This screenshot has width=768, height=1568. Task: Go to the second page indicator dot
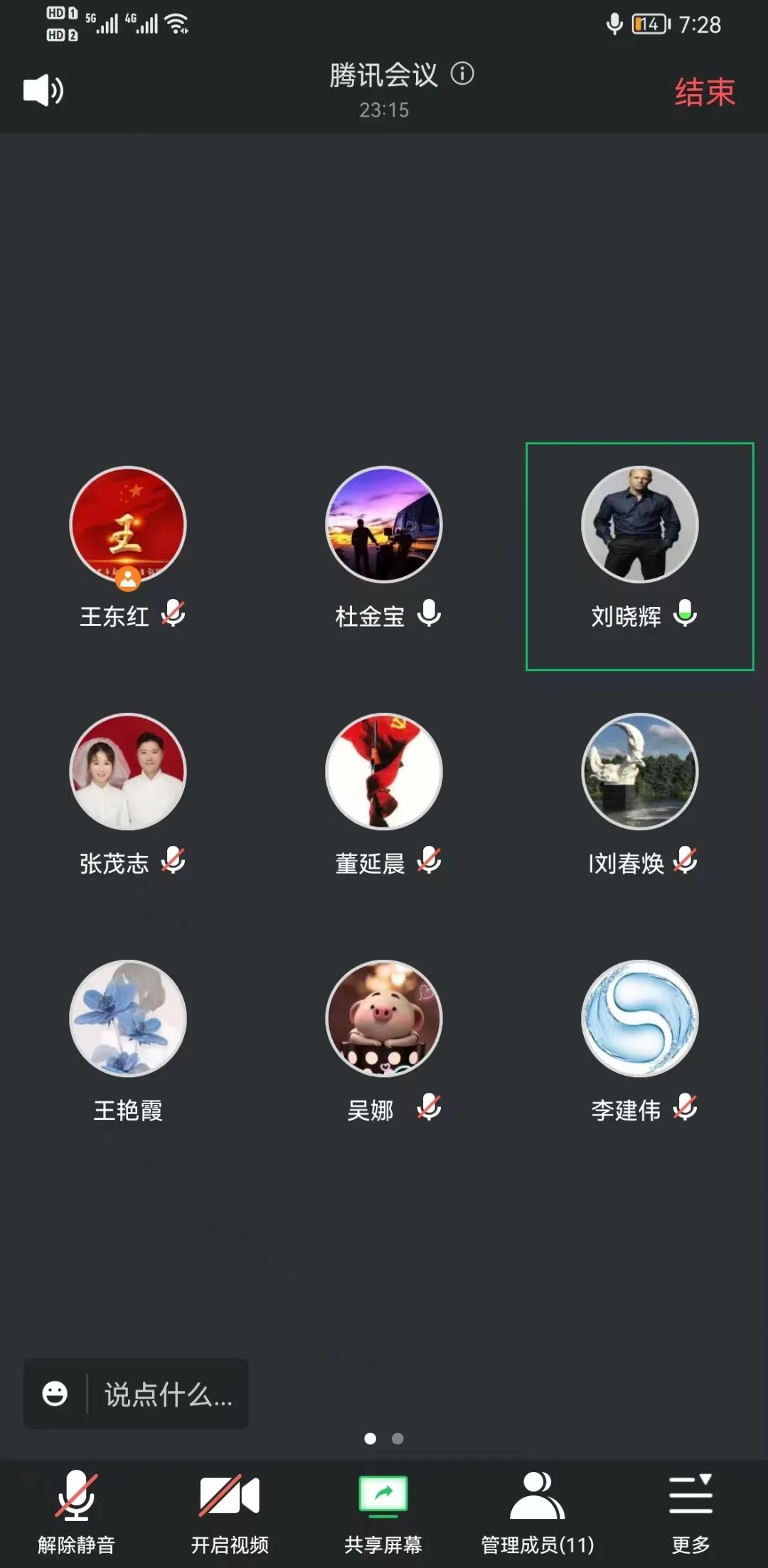click(x=398, y=1439)
